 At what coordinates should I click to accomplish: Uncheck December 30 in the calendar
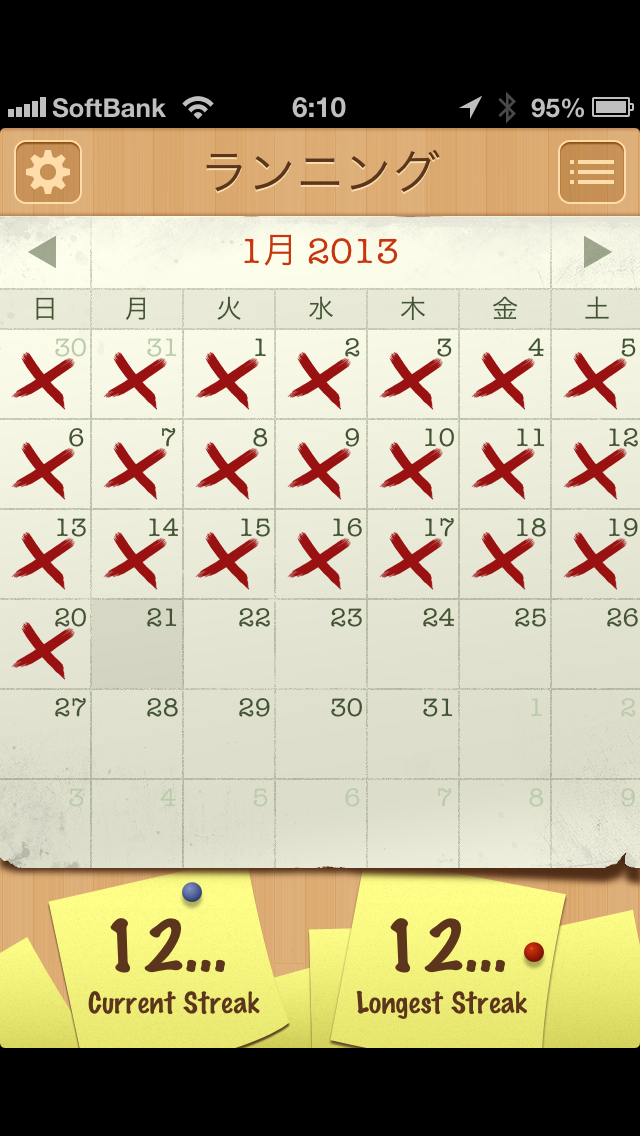click(x=45, y=375)
